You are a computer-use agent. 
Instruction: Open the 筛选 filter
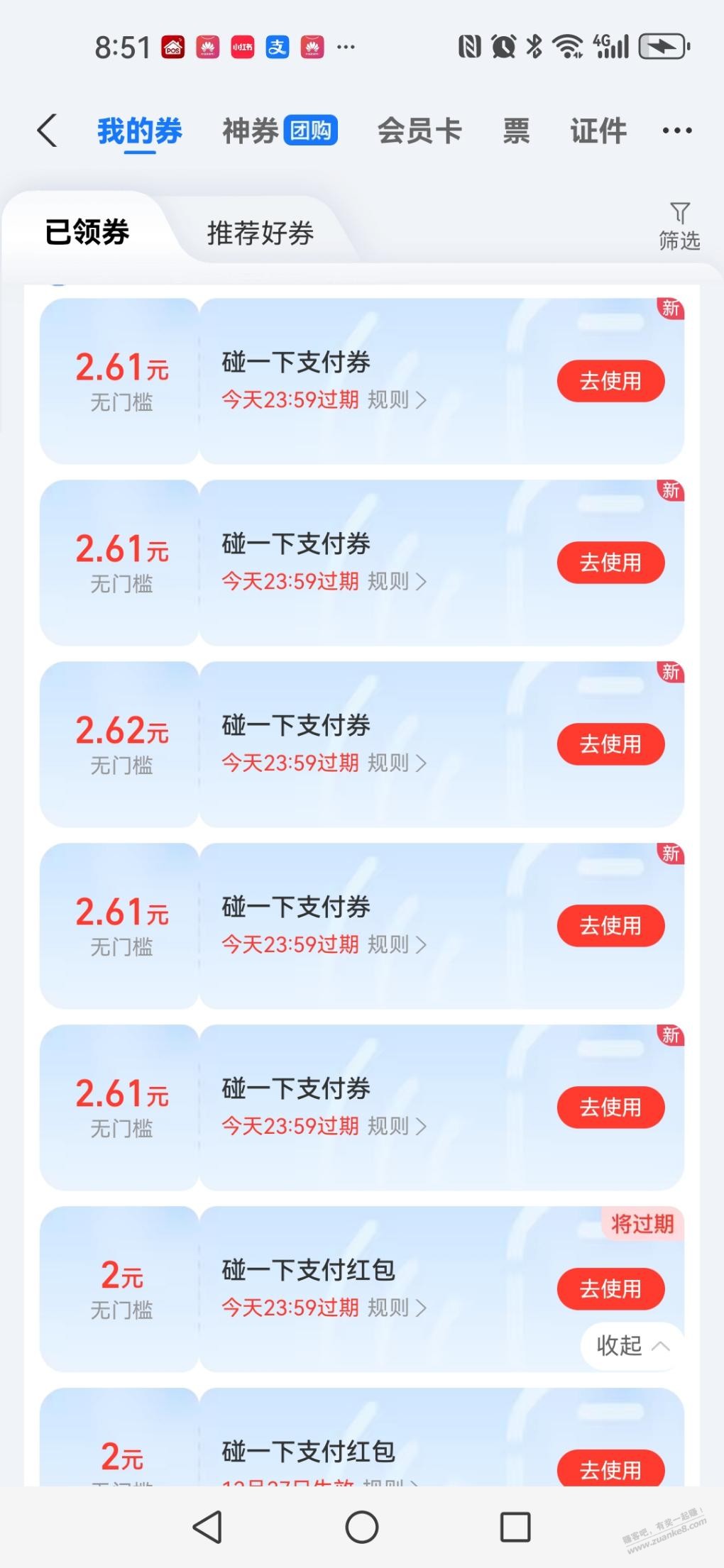[x=679, y=226]
